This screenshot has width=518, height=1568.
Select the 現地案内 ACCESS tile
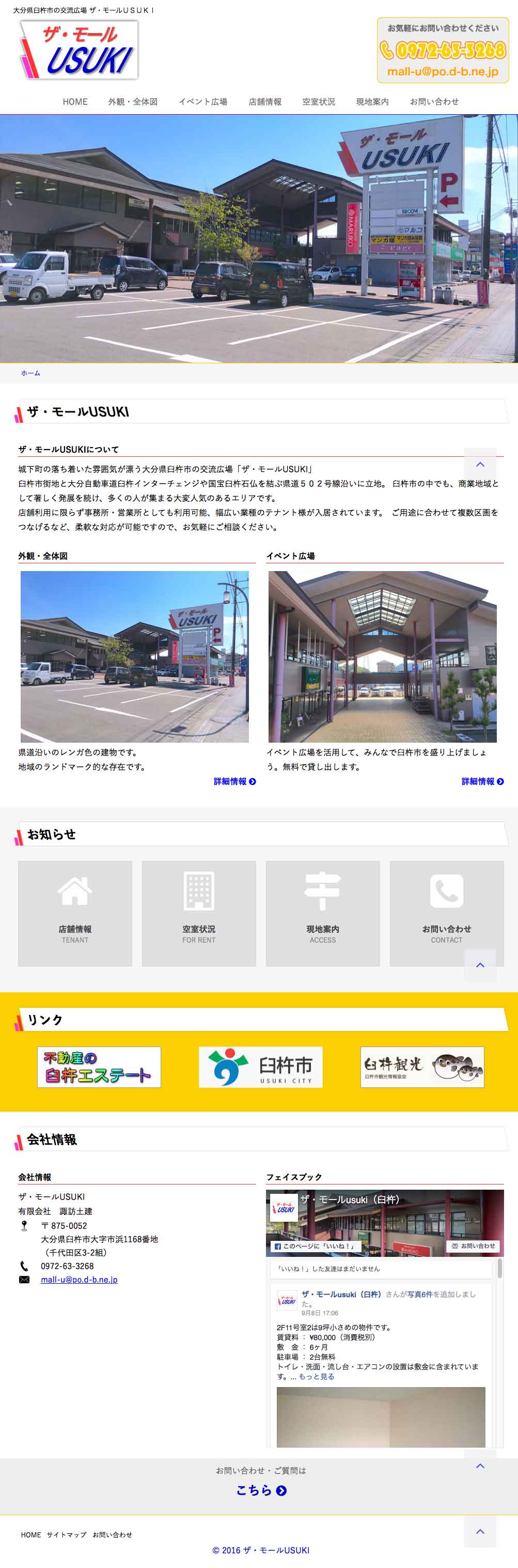pos(323,913)
